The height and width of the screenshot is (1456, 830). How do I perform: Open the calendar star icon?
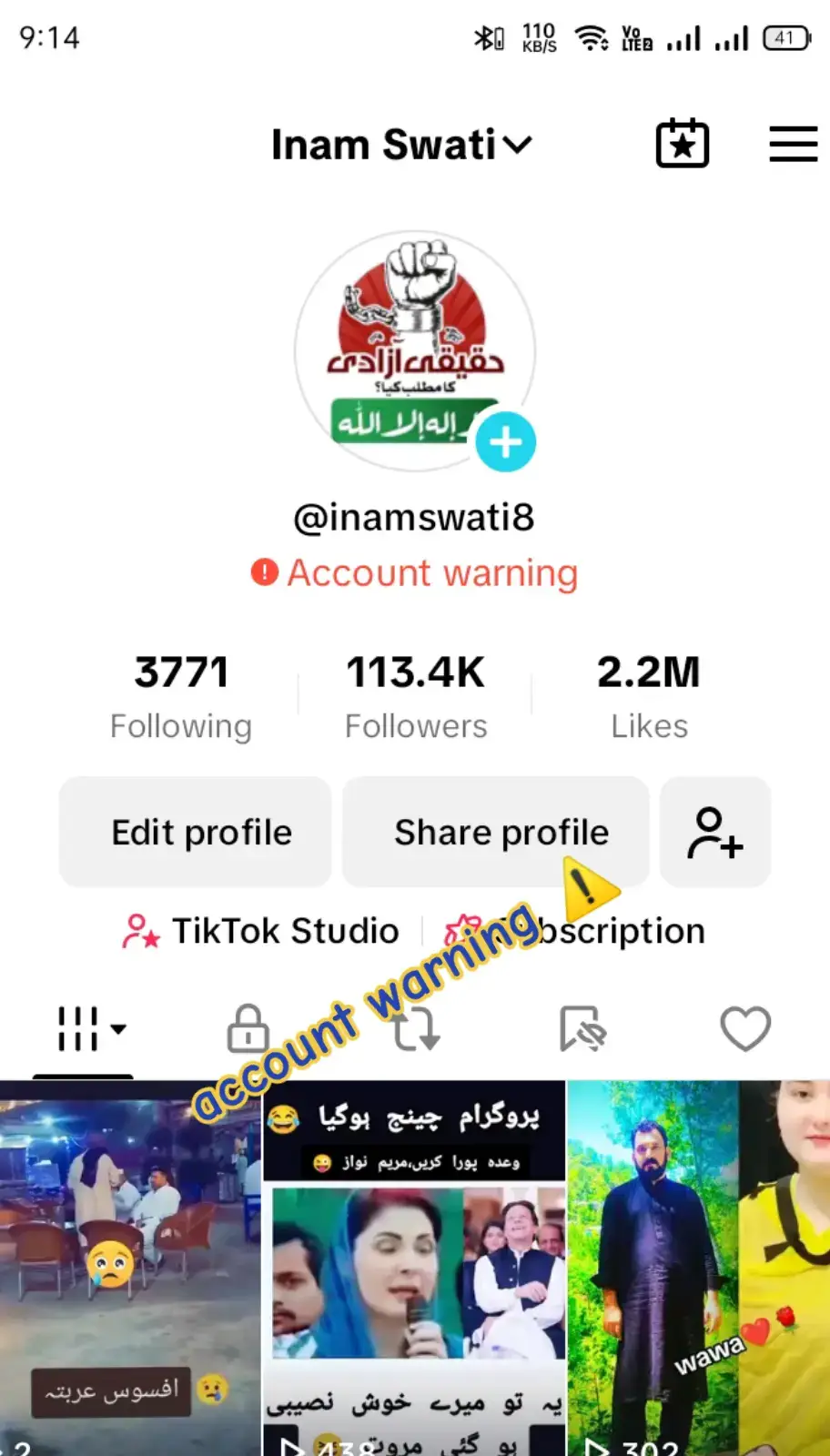[x=683, y=144]
